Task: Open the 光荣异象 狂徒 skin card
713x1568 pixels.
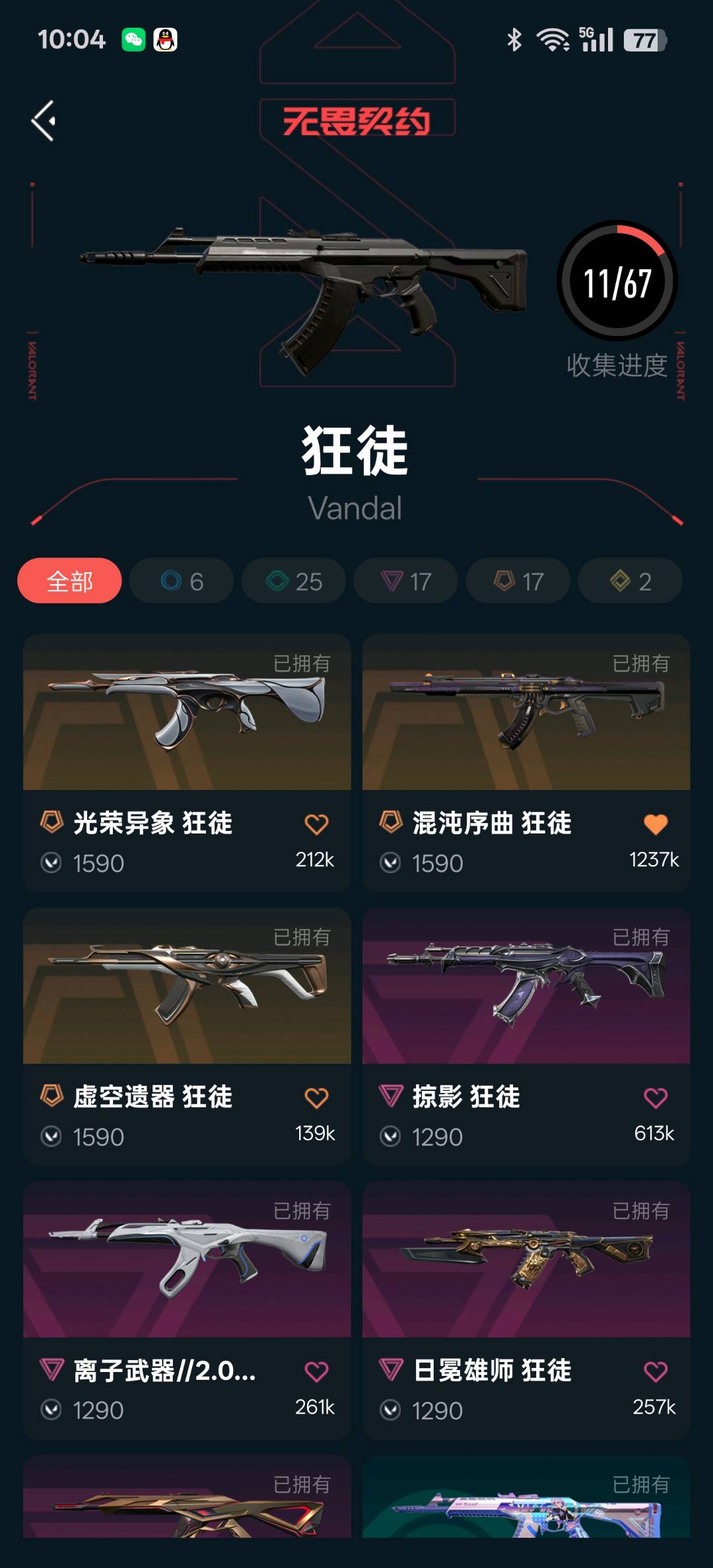Action: [187, 713]
